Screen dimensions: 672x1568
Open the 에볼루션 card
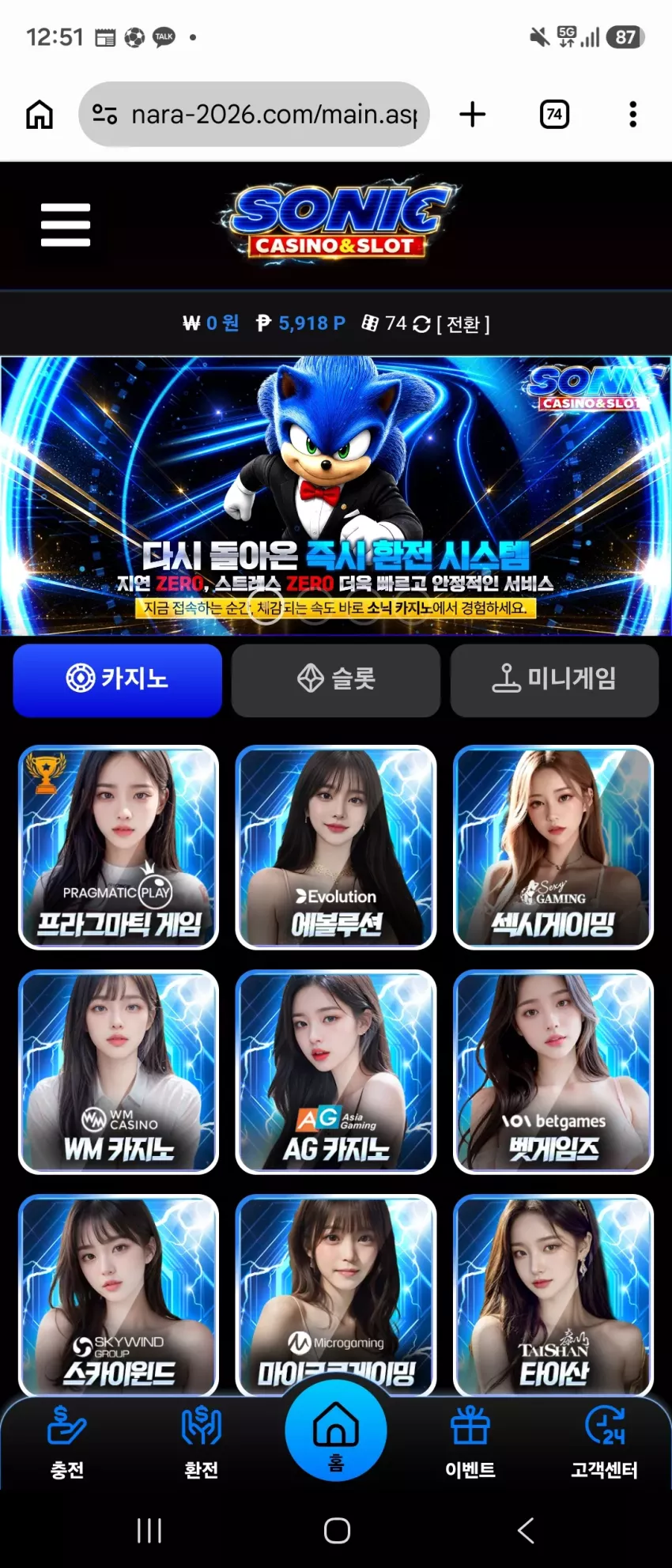[x=336, y=847]
